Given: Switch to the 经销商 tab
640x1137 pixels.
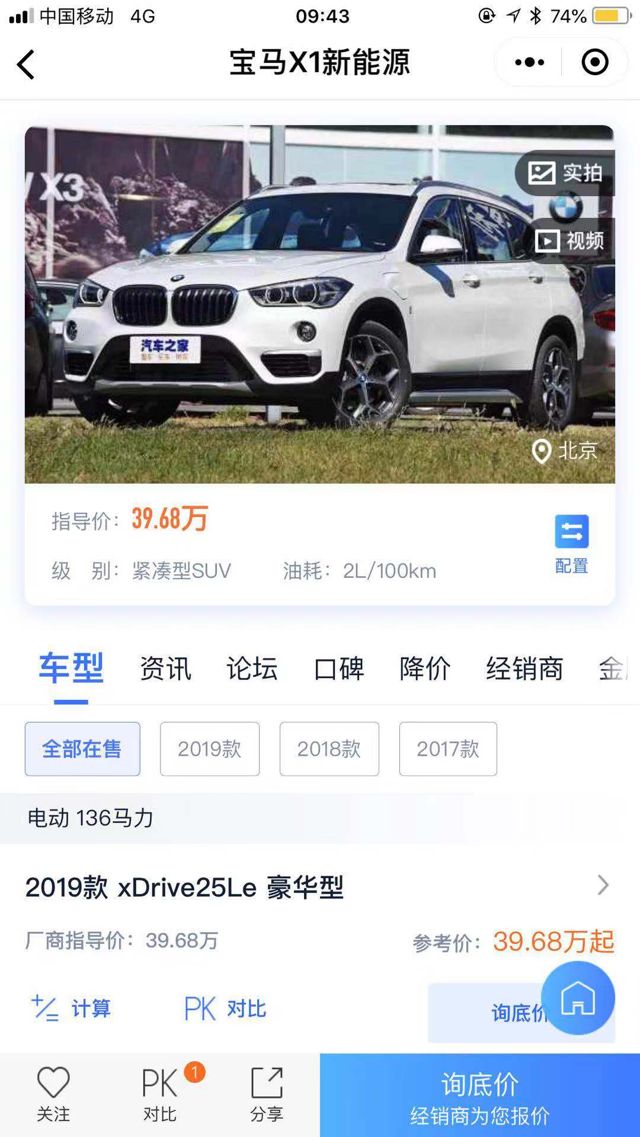Looking at the screenshot, I should [x=524, y=669].
